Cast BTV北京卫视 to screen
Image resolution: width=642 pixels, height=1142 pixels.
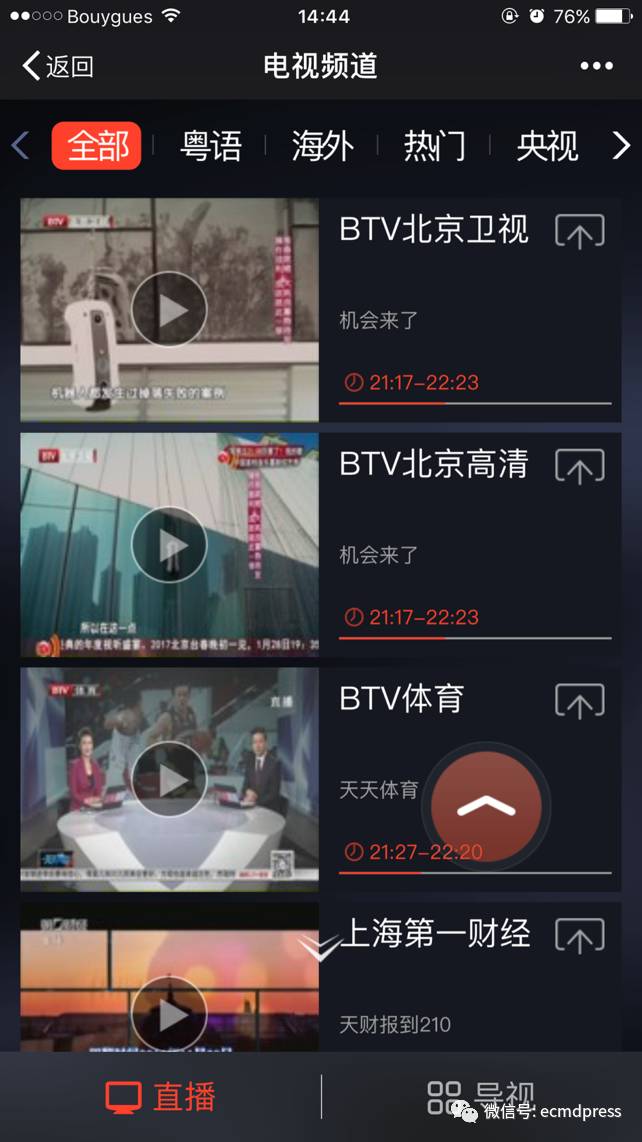(580, 232)
